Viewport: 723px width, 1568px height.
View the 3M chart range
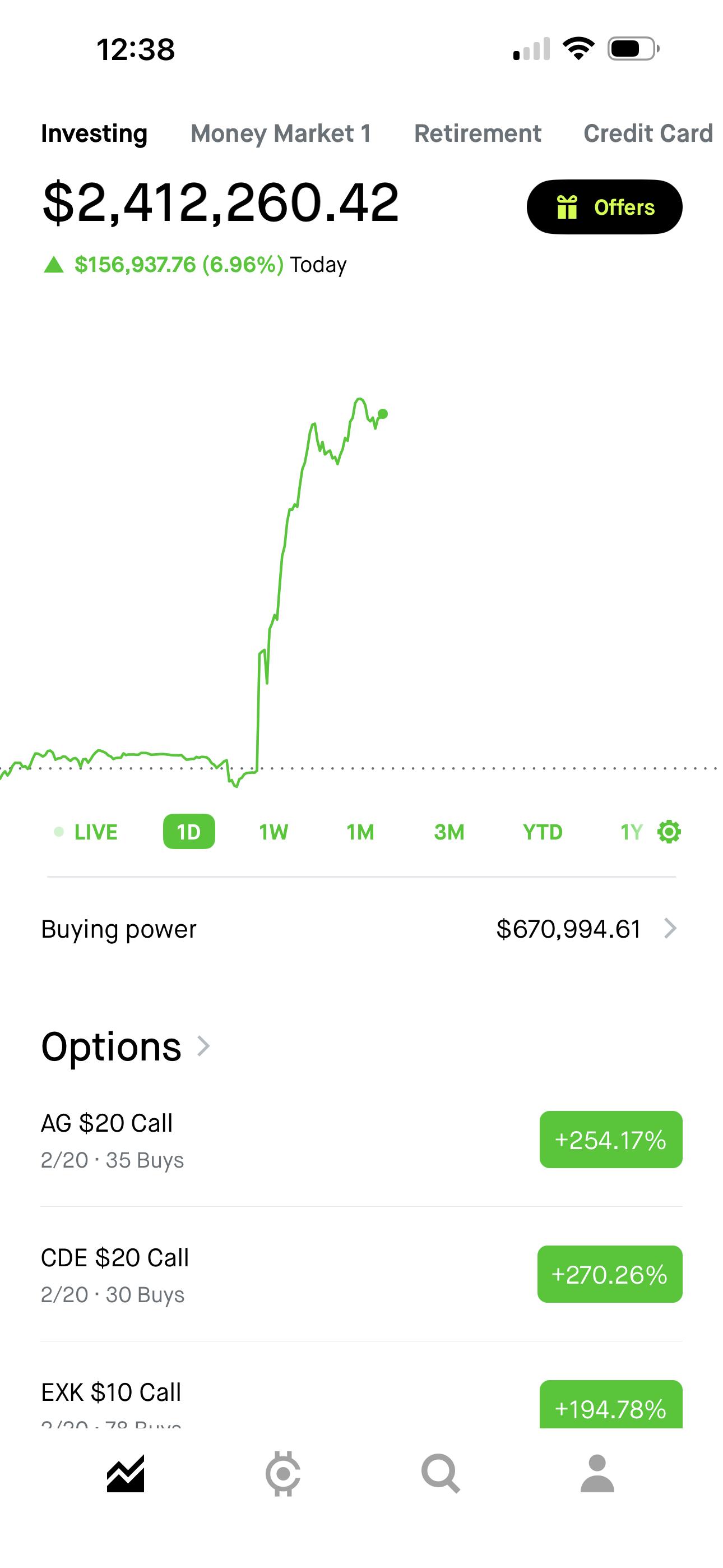click(x=449, y=832)
